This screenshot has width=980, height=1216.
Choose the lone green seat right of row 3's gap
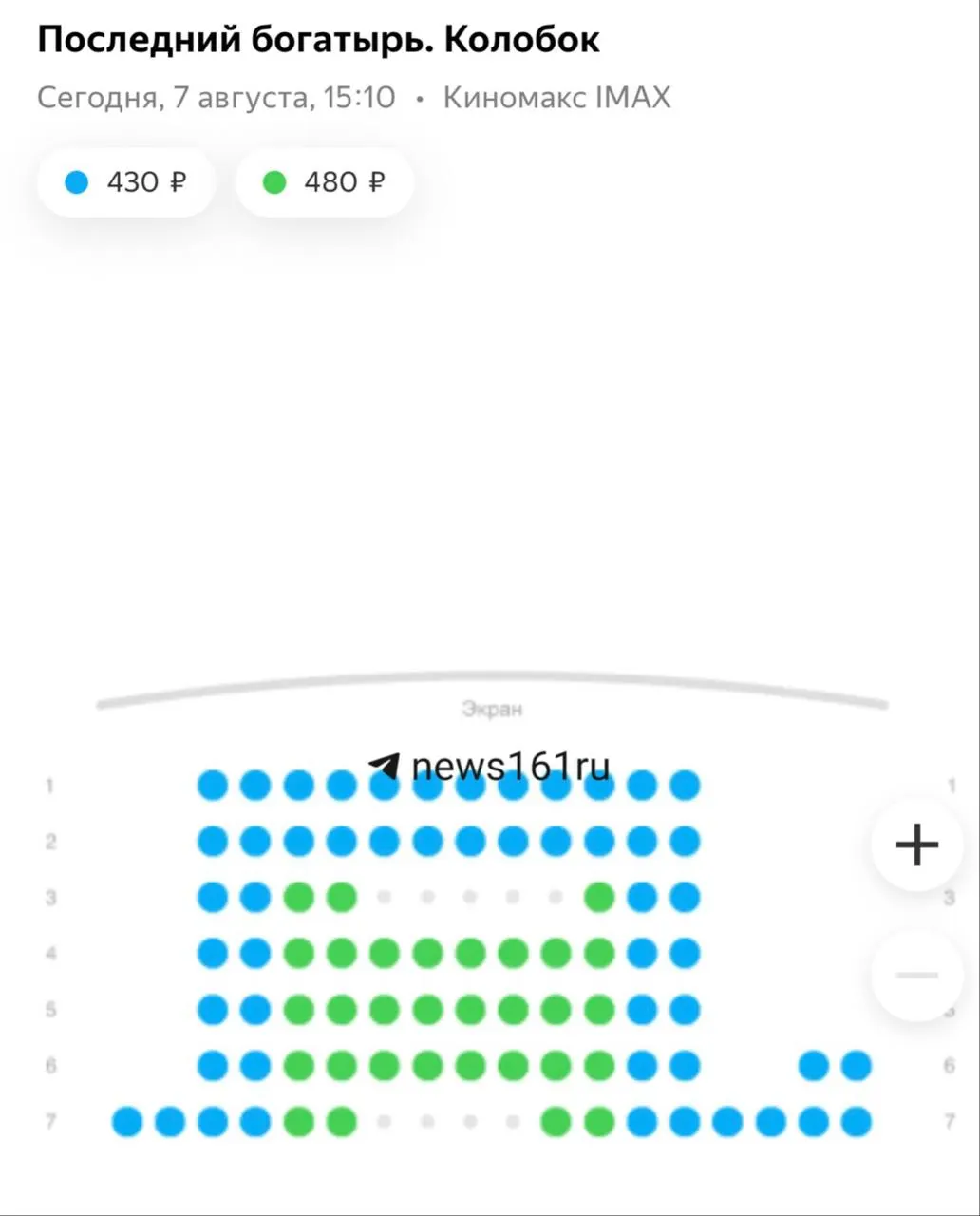coord(598,897)
